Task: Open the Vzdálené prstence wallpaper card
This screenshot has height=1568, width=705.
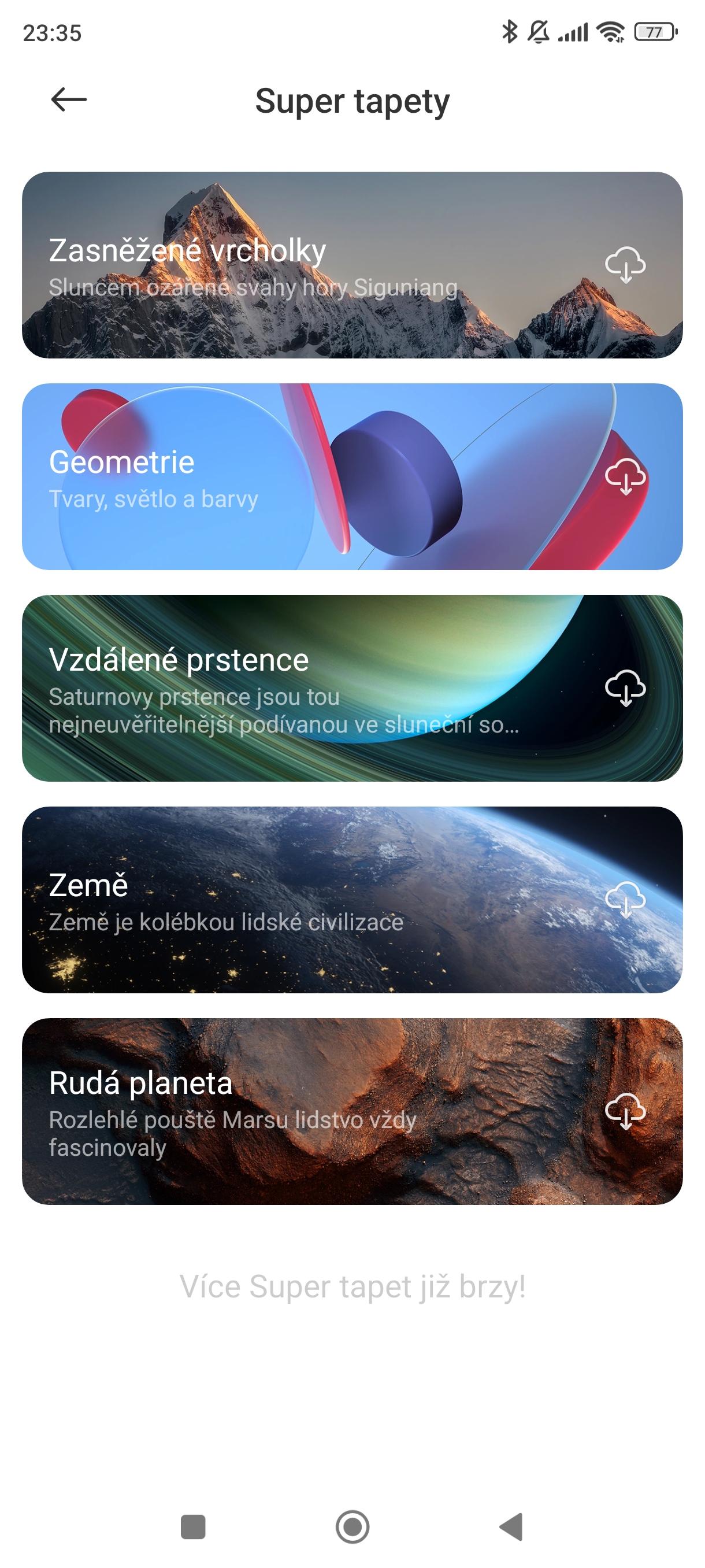Action: (304, 689)
